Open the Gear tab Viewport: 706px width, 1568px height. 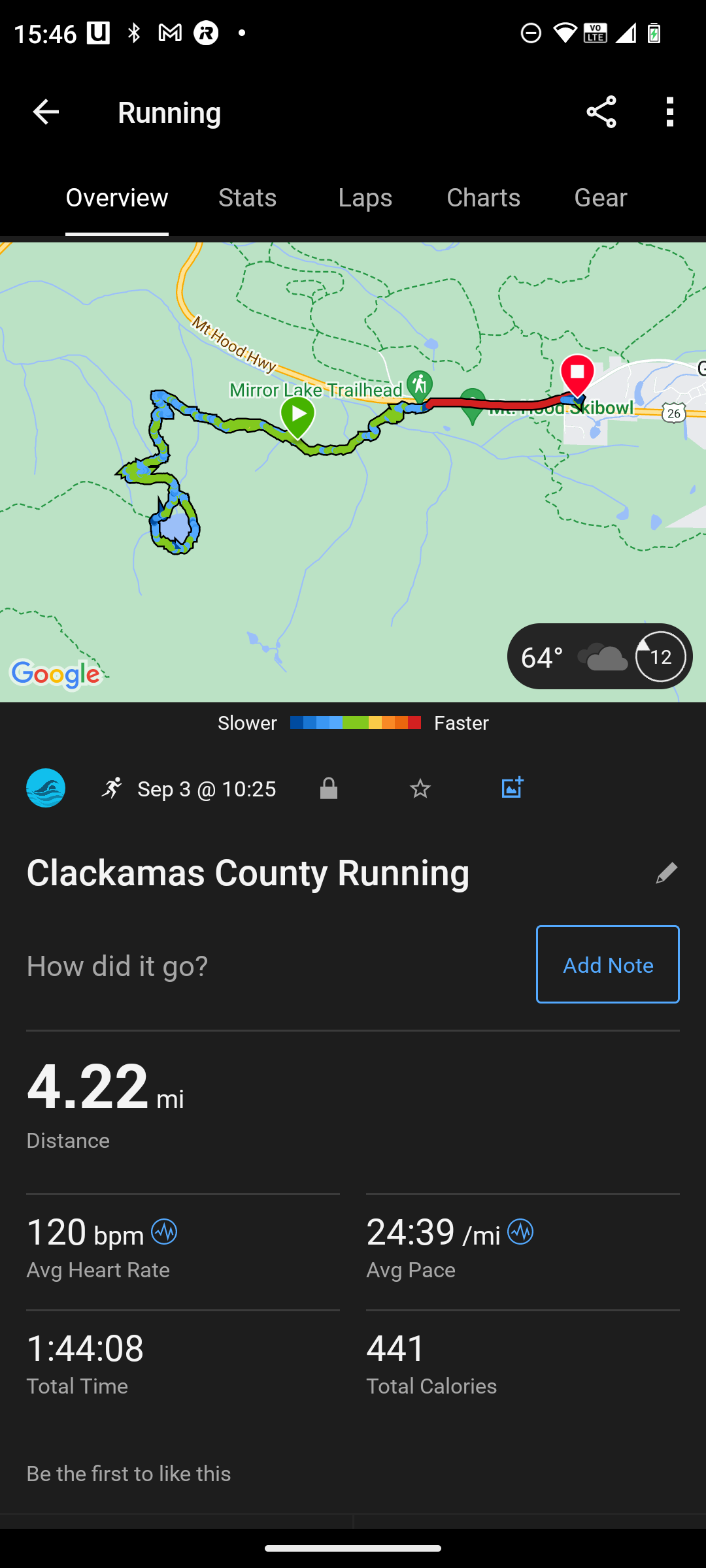[600, 198]
